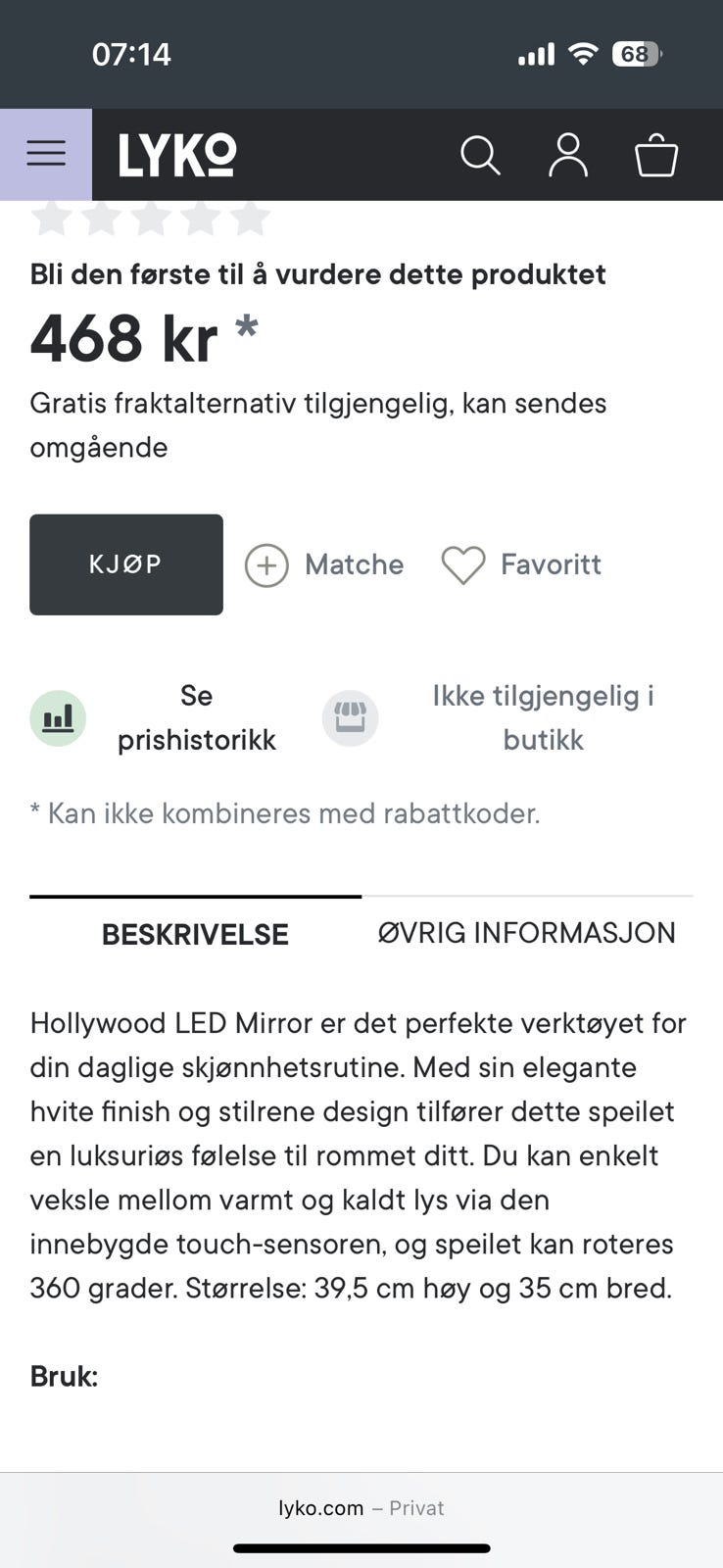Select the BESKRIVELSE tab
The width and height of the screenshot is (723, 1568).
pos(194,932)
